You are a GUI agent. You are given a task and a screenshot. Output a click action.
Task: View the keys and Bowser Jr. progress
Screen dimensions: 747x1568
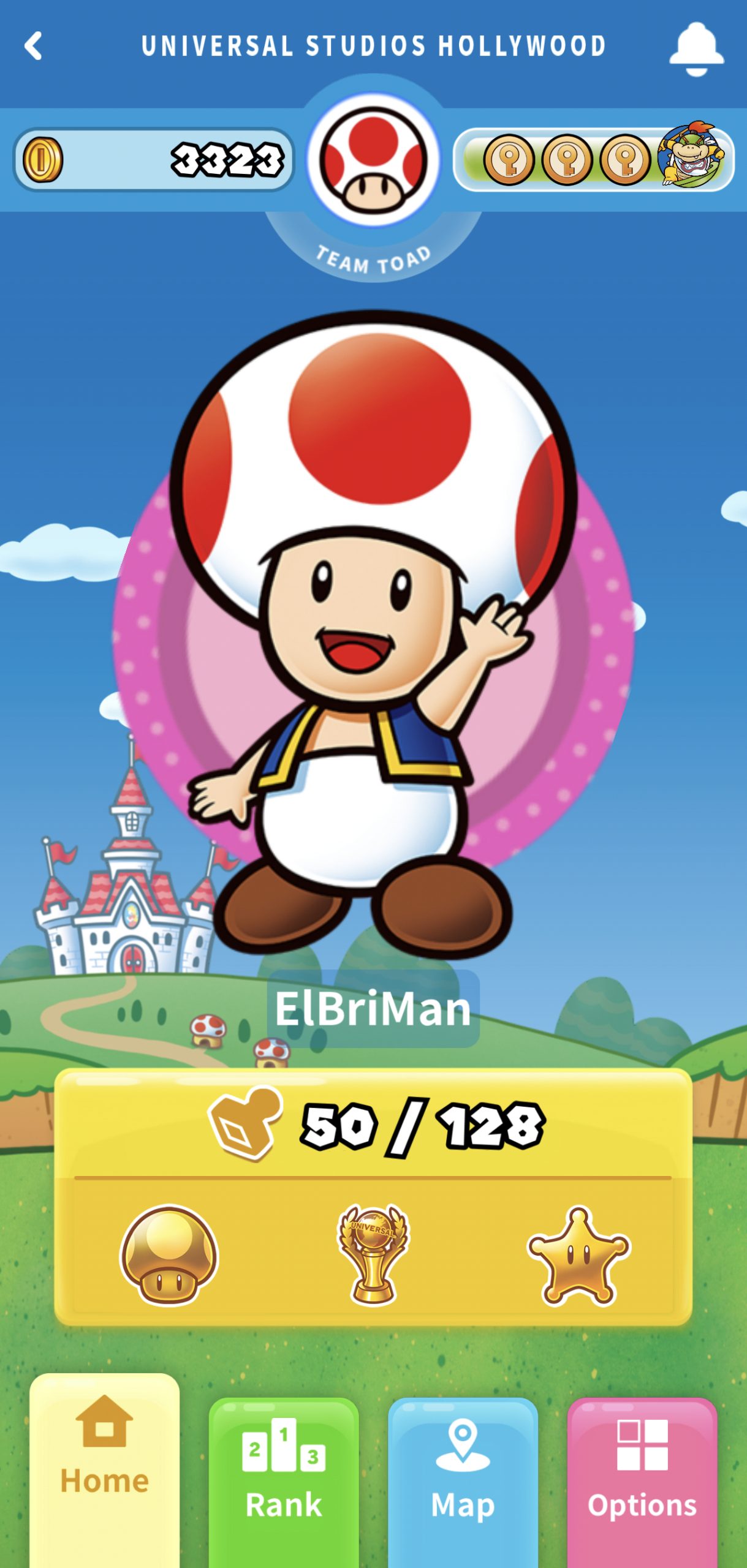point(593,160)
